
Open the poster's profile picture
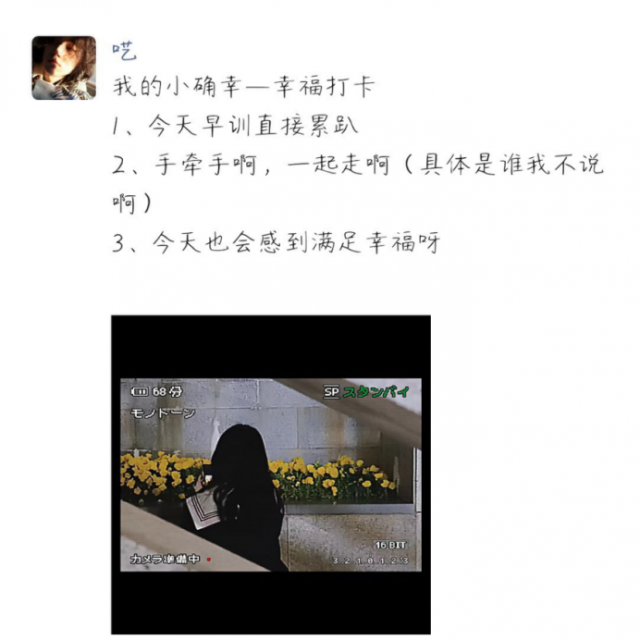64,68
